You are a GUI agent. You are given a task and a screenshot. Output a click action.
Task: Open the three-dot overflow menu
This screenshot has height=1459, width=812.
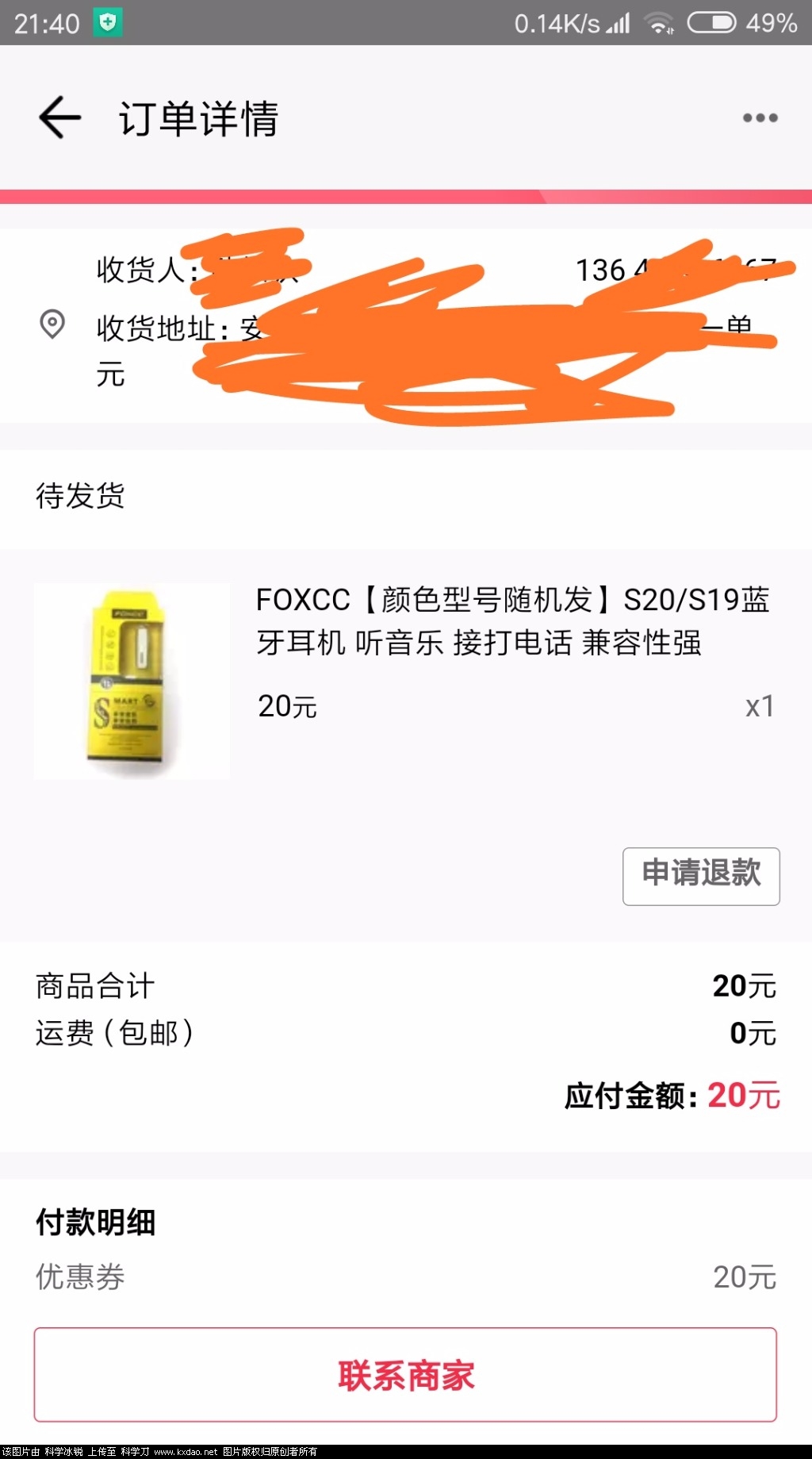click(760, 118)
